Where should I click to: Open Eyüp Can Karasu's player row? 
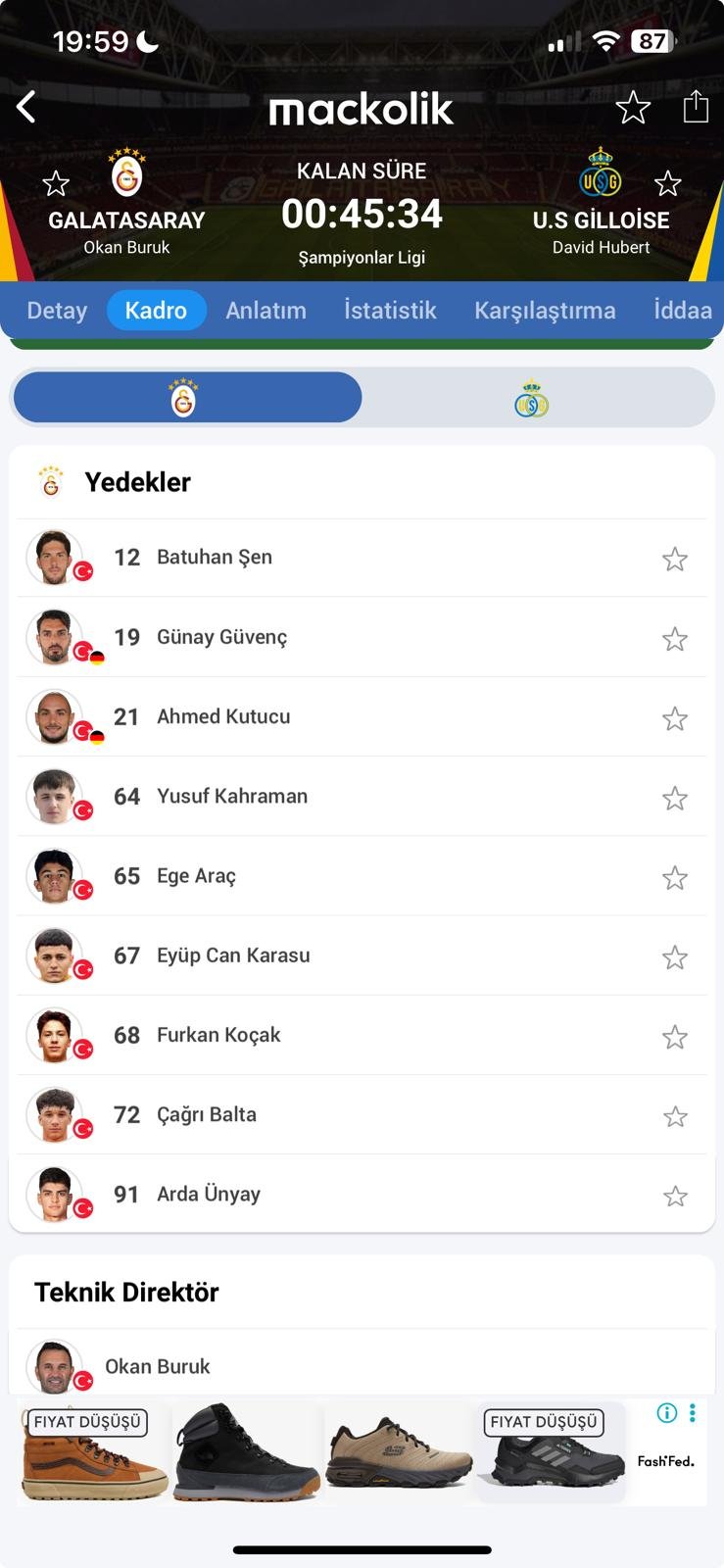pos(233,955)
